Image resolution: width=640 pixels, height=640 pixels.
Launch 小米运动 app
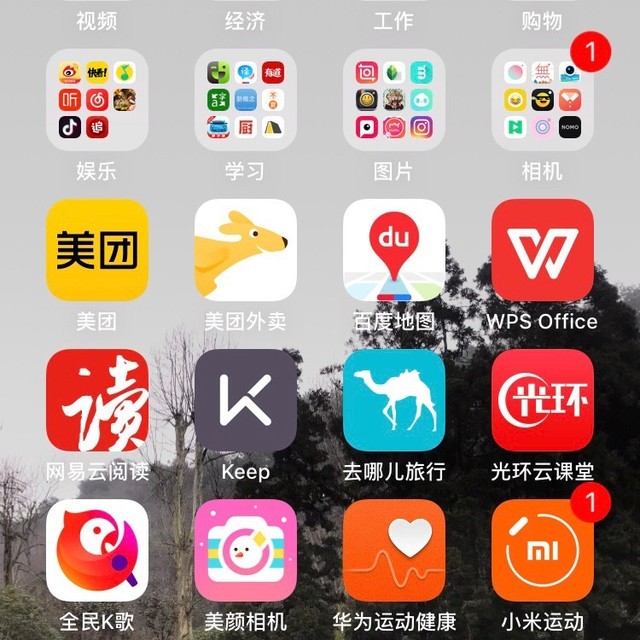coord(541,550)
